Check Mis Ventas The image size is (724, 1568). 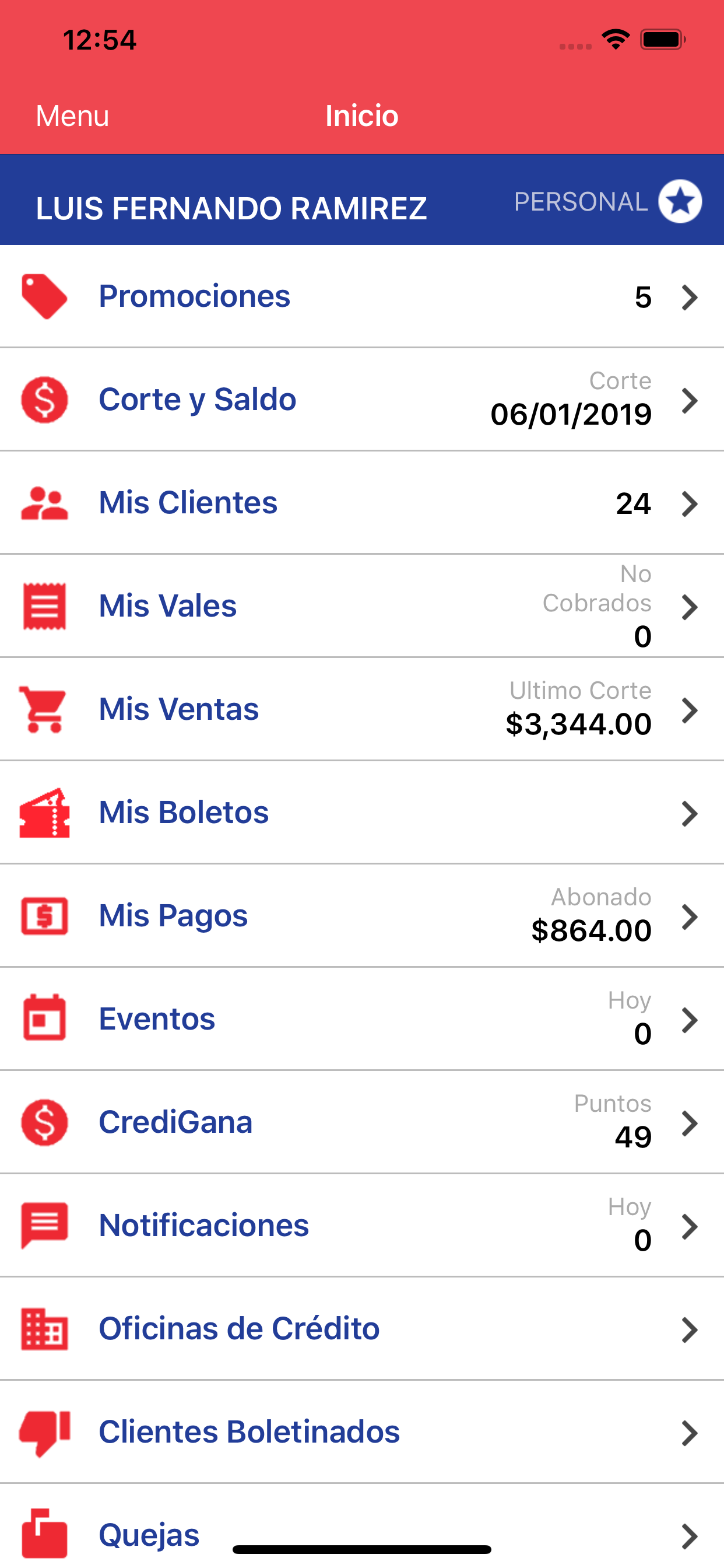tap(362, 710)
